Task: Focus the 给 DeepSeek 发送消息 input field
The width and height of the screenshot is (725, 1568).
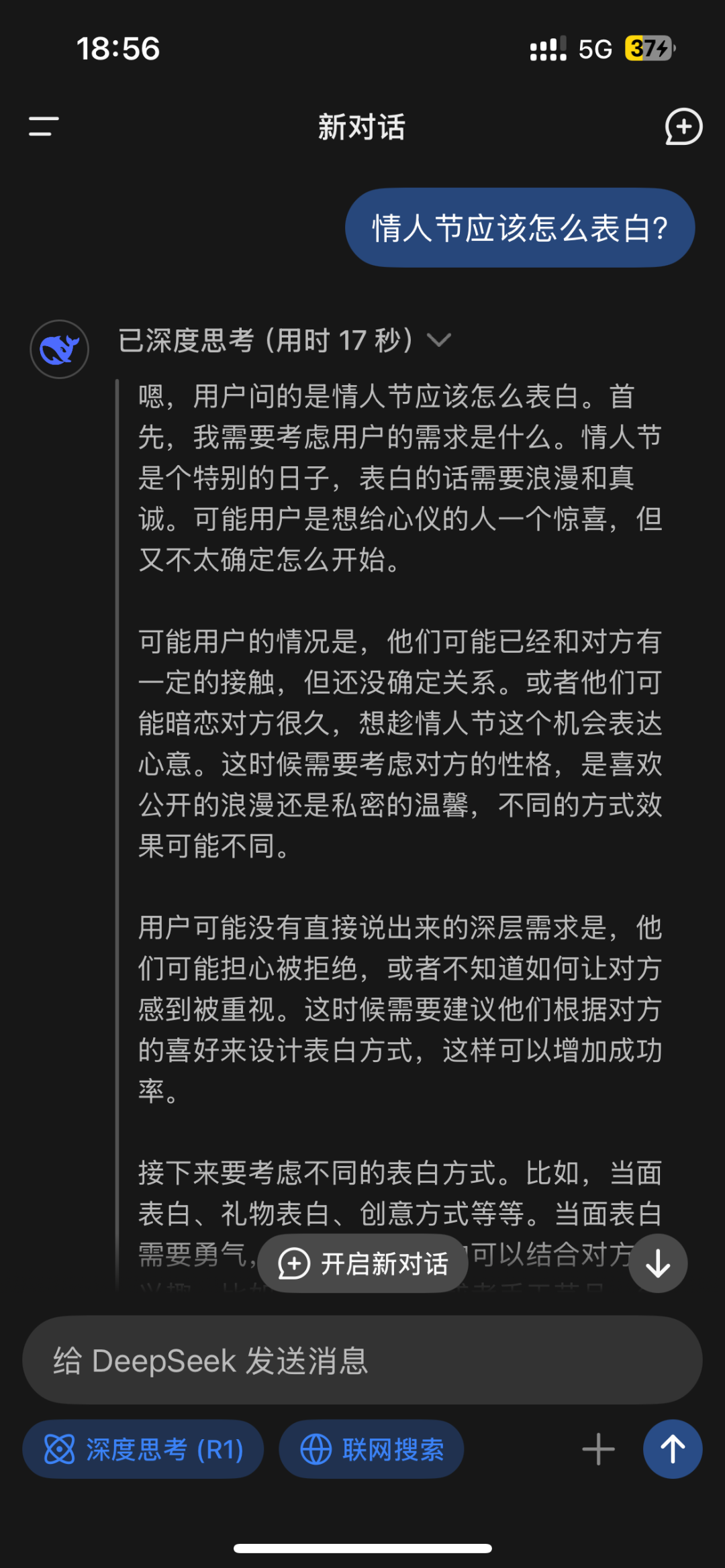Action: [x=362, y=1360]
